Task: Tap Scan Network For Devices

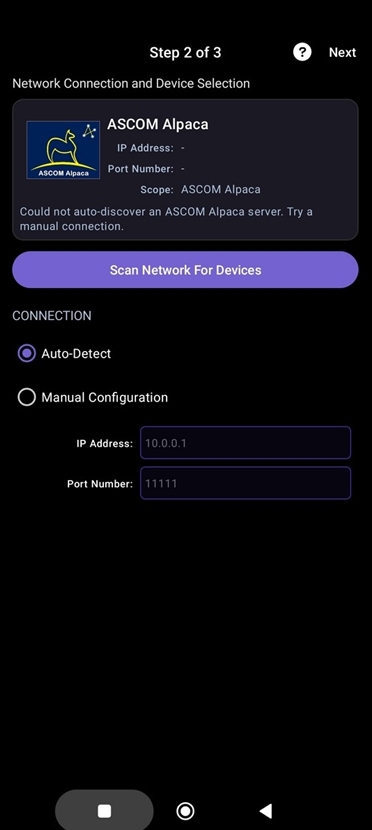Action: tap(185, 270)
